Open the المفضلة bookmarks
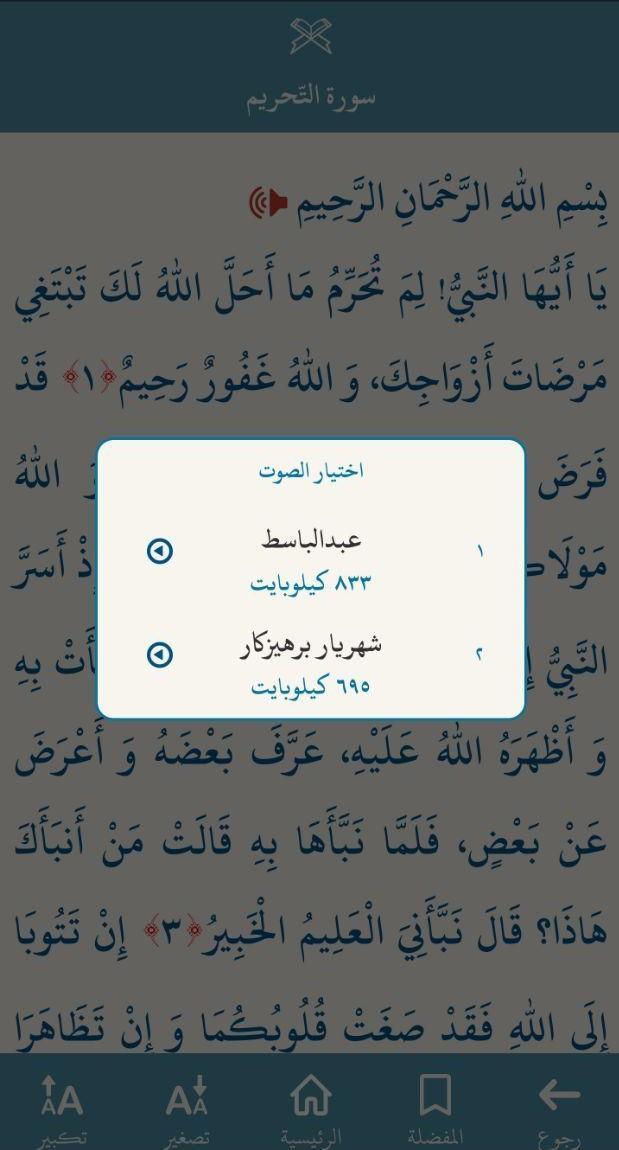619x1150 pixels. 435,1106
